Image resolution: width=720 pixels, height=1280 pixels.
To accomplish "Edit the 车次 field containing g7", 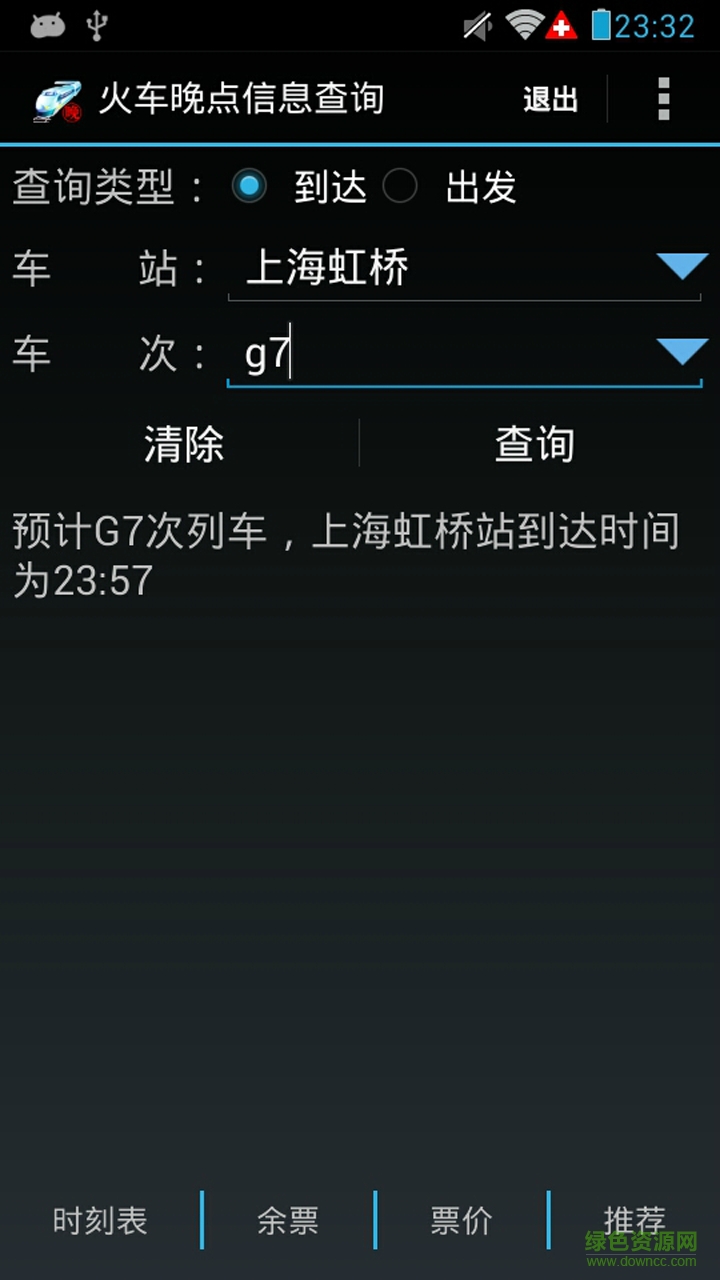I will point(440,354).
